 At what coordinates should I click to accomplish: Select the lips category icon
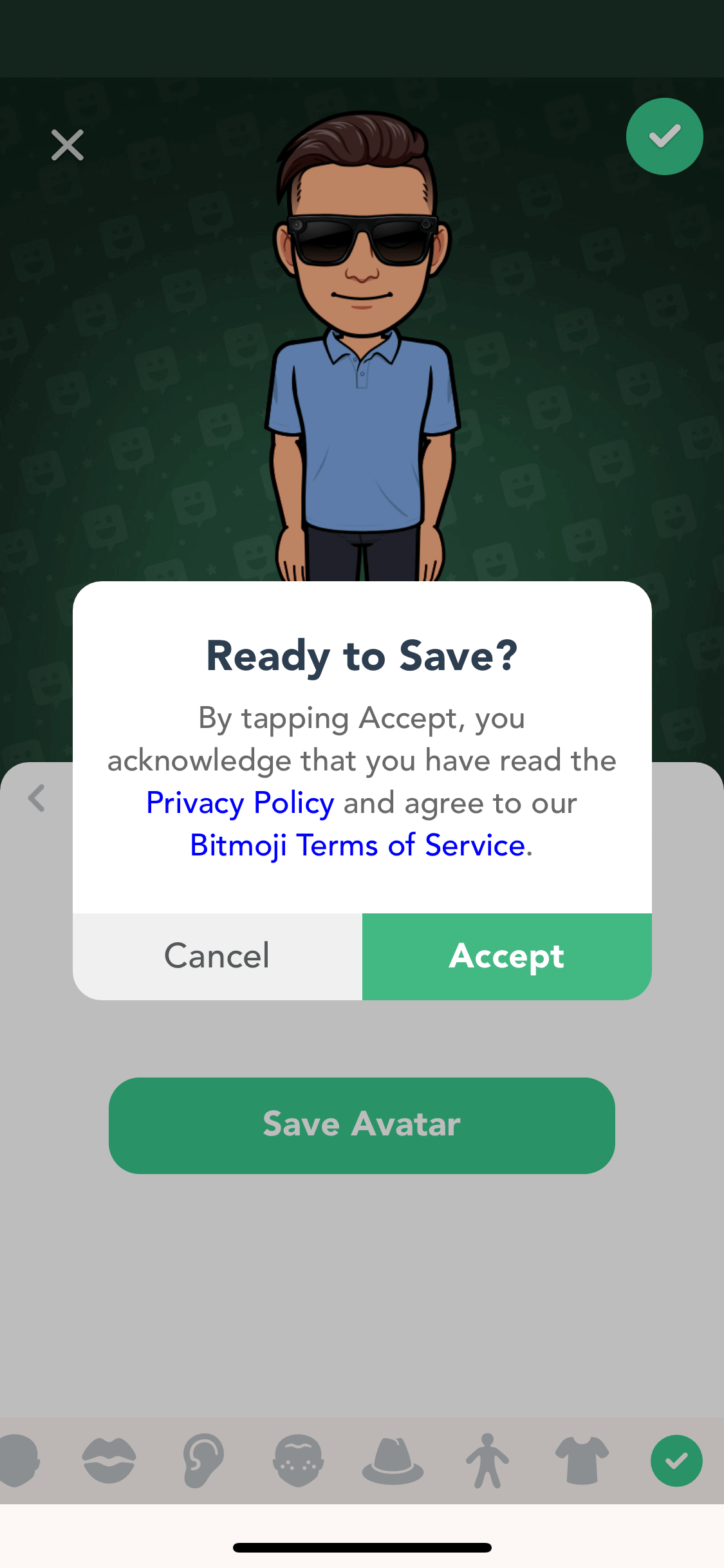[x=109, y=1461]
